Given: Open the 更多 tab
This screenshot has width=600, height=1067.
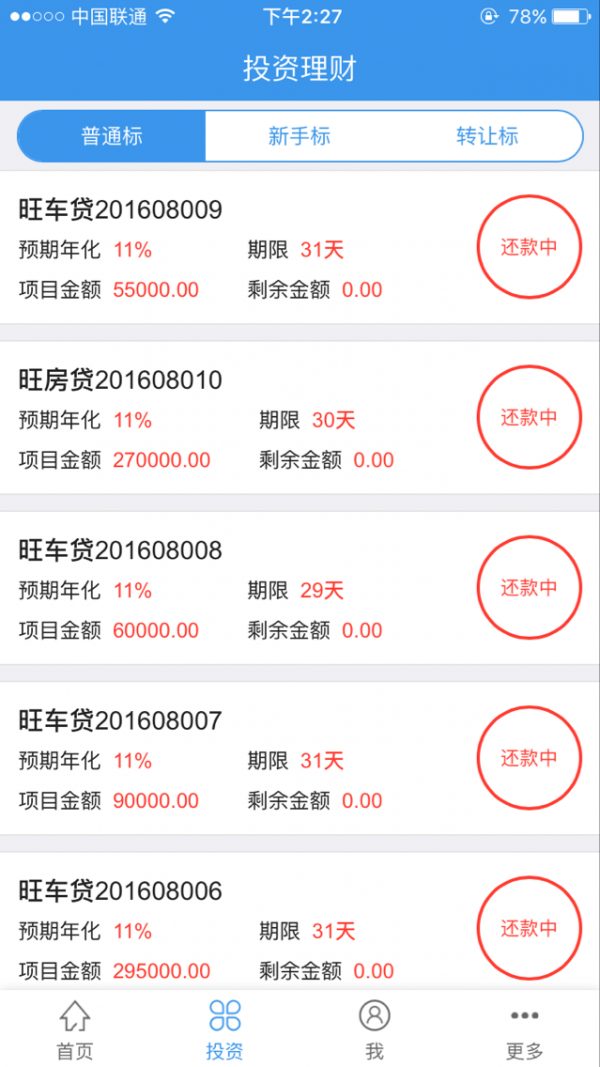Looking at the screenshot, I should 524,1030.
